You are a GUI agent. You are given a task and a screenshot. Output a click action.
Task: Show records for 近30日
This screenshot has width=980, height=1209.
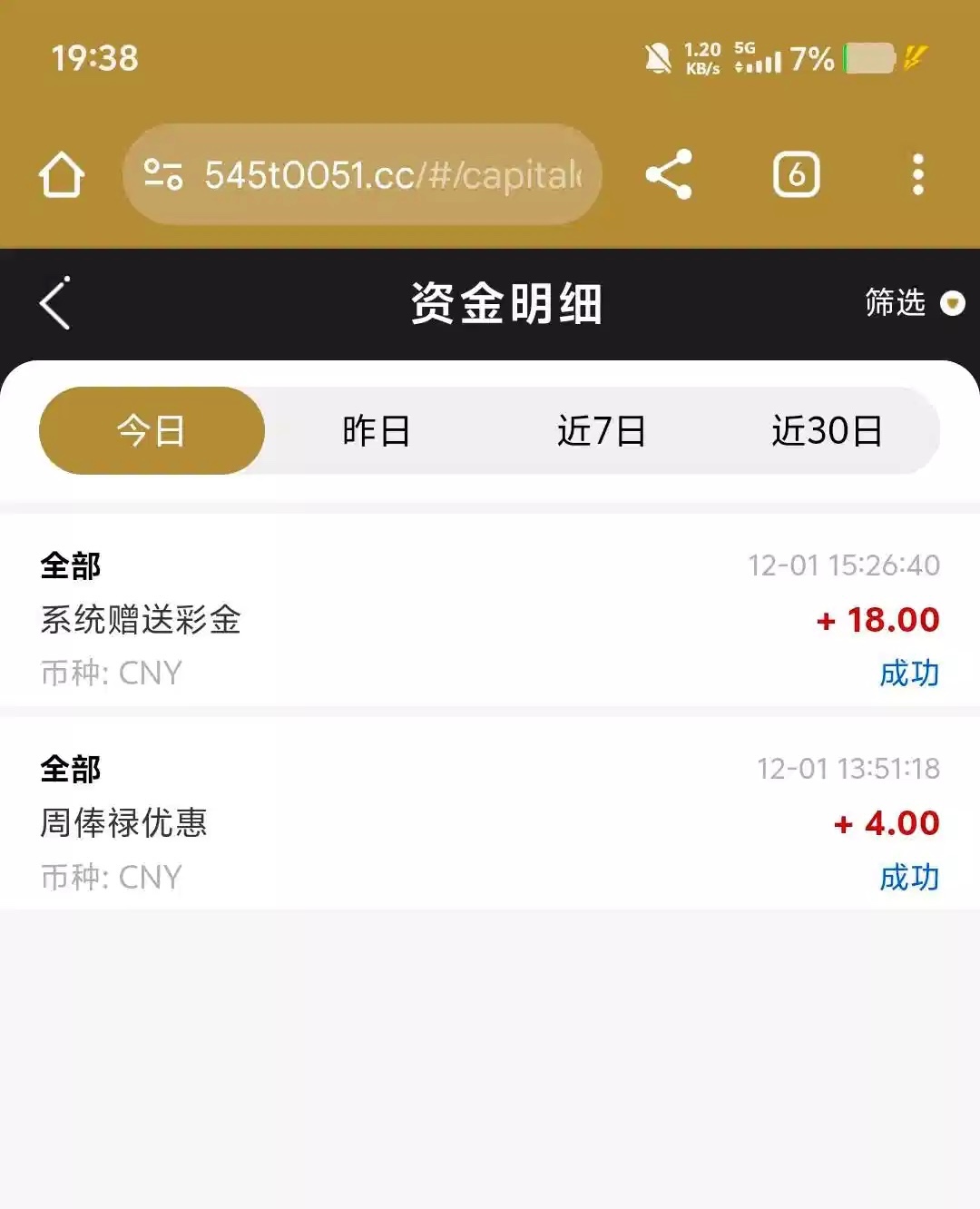click(x=827, y=431)
